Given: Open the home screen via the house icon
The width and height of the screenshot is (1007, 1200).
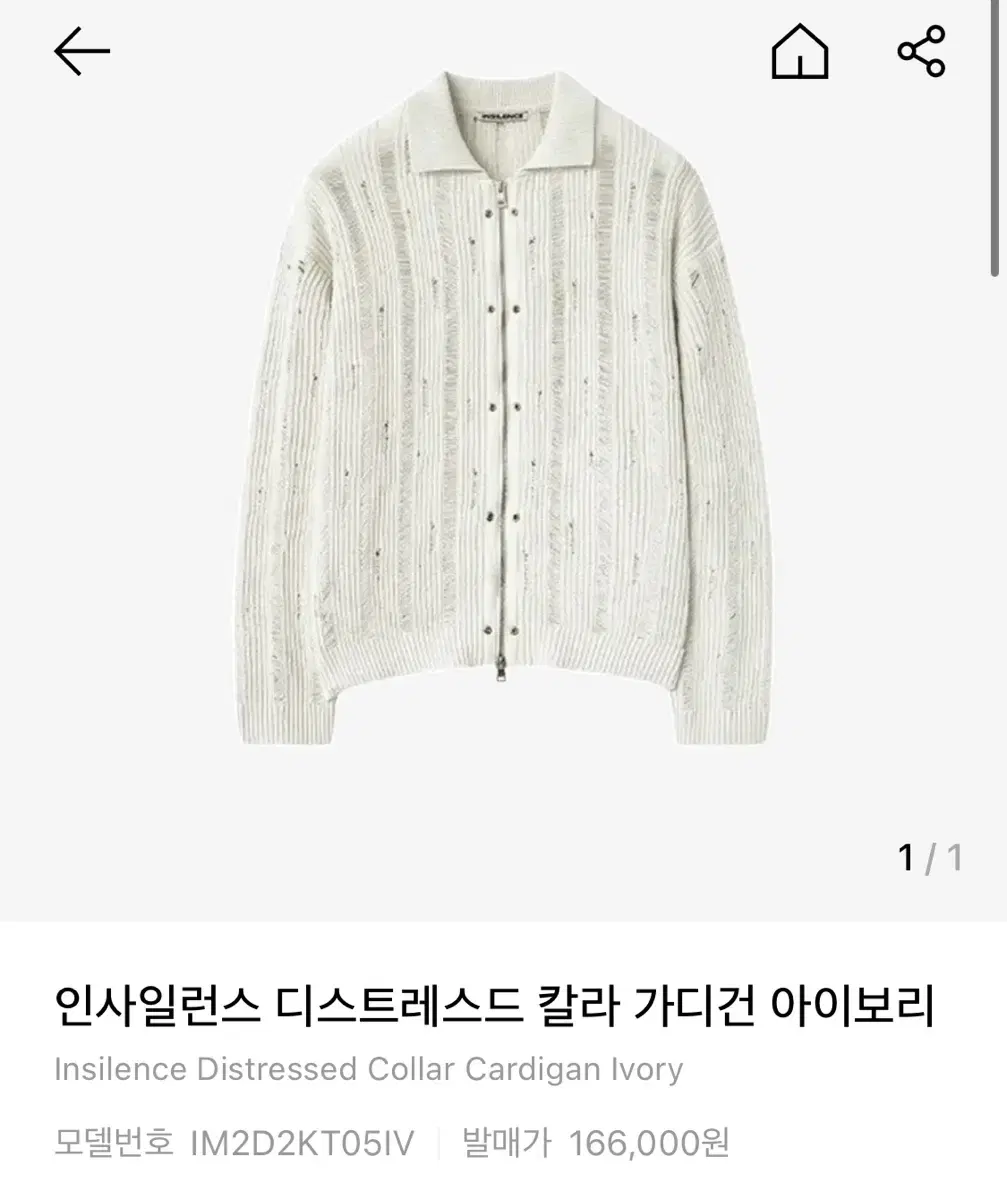Looking at the screenshot, I should [800, 48].
